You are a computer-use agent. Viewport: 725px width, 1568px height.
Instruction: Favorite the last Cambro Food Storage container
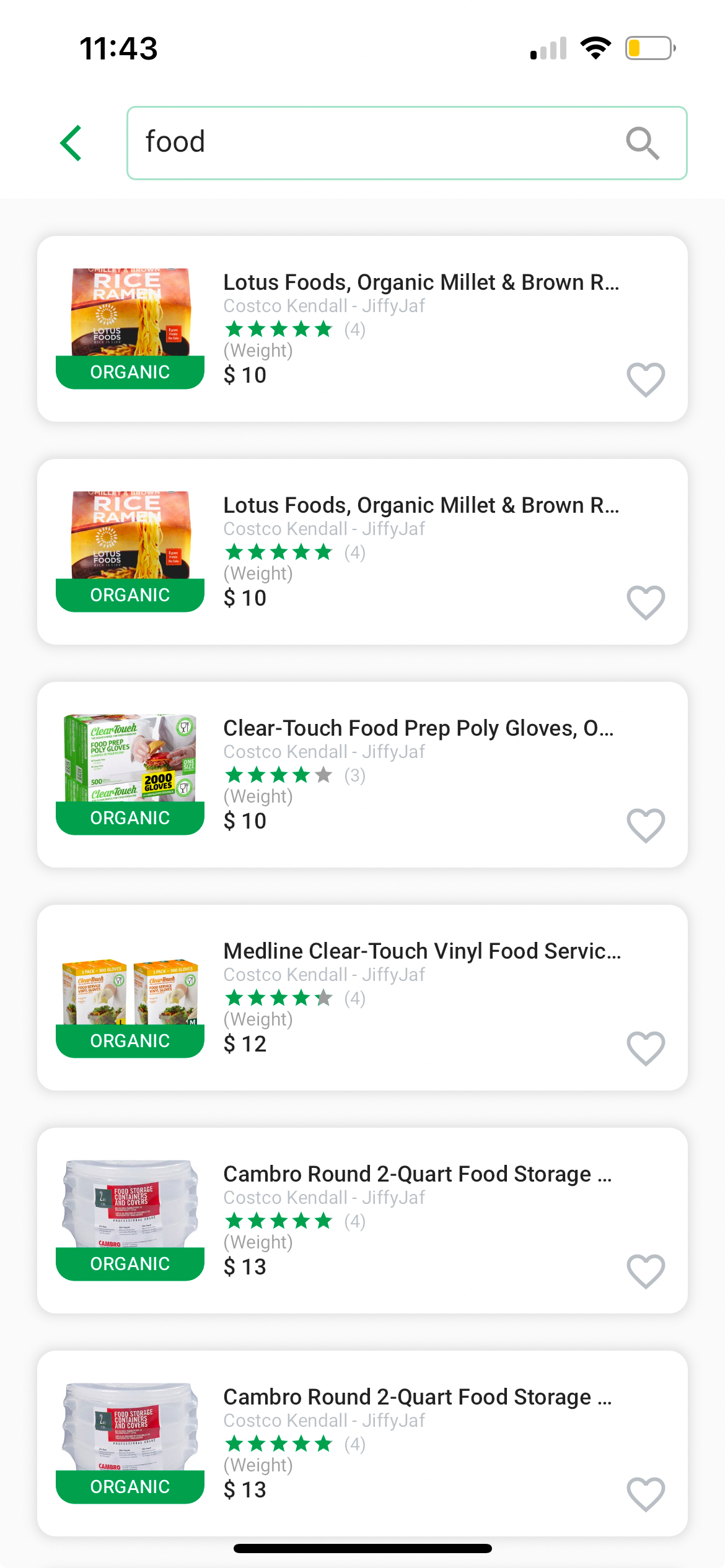[645, 1492]
